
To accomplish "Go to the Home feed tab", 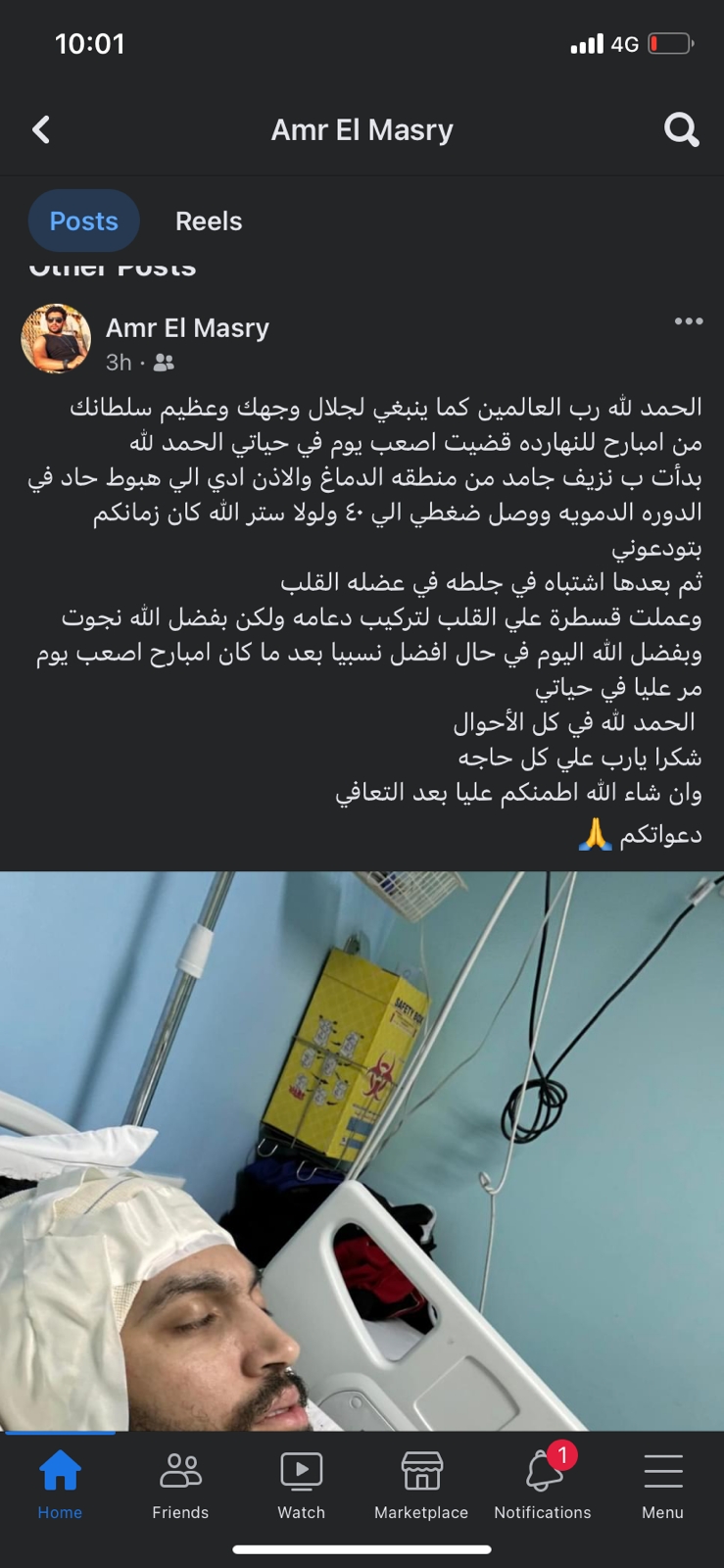I will click(x=60, y=1484).
